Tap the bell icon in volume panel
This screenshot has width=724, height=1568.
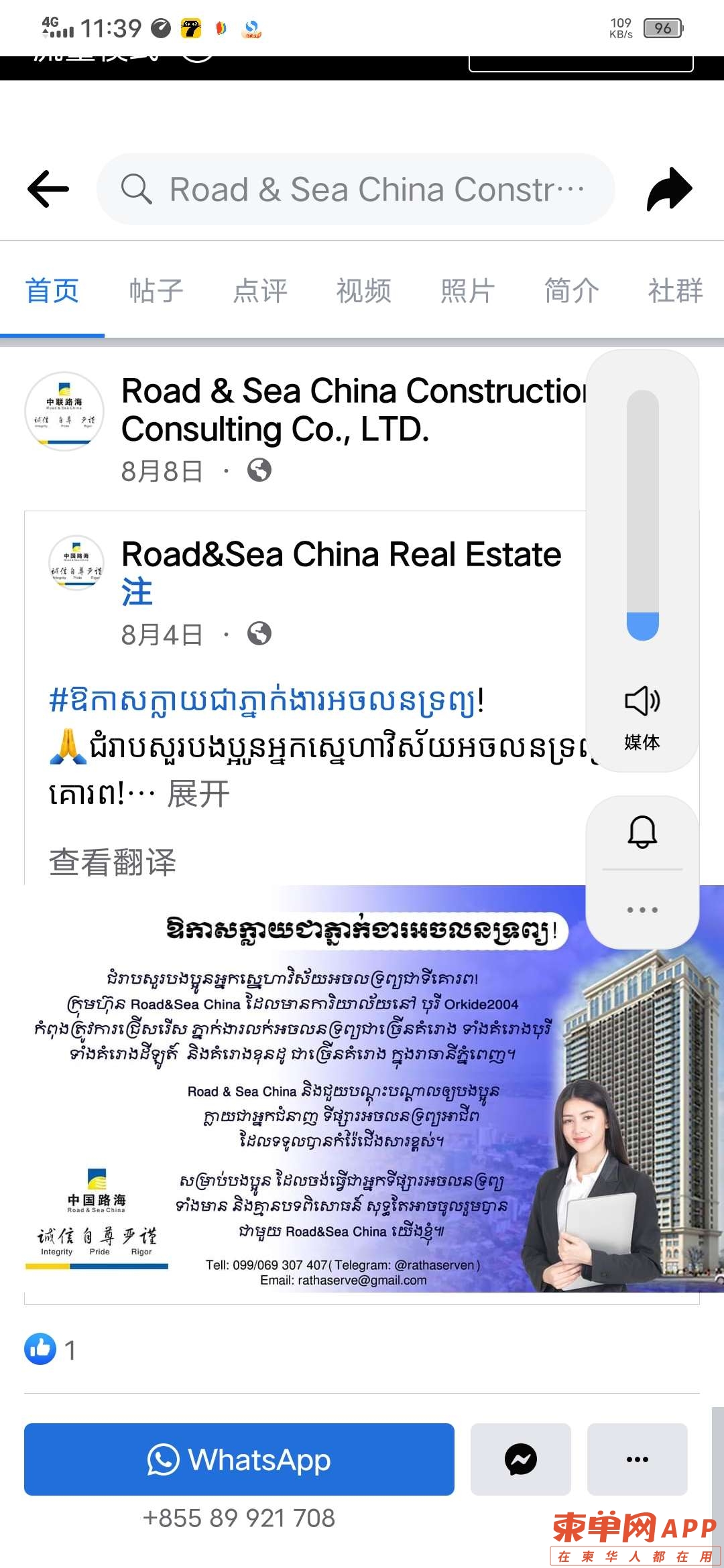coord(642,832)
